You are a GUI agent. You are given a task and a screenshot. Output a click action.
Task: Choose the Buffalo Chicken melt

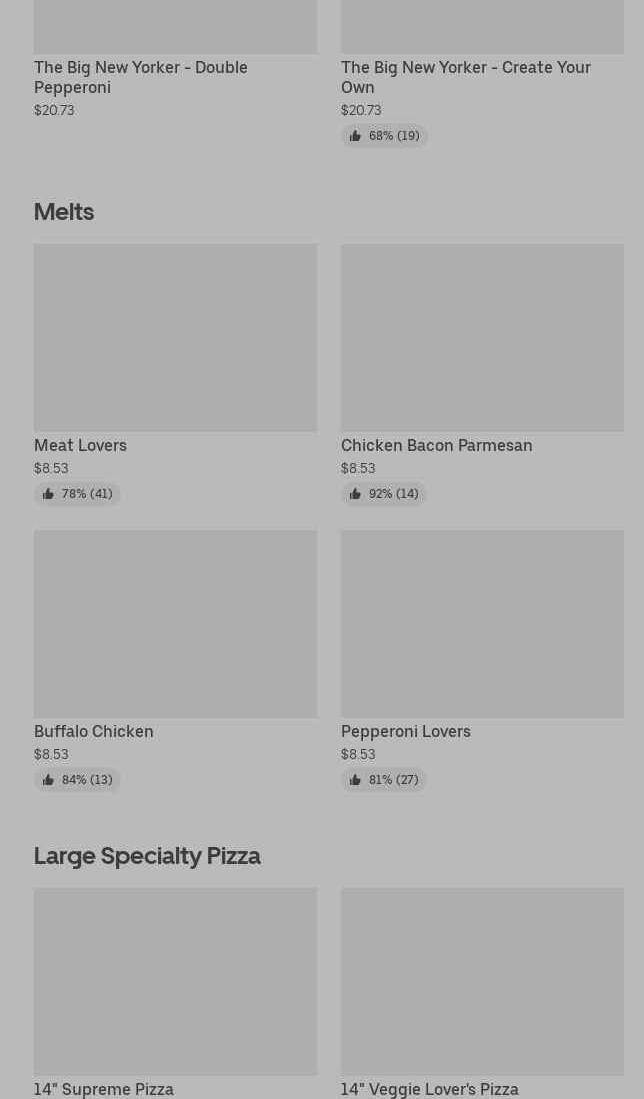(175, 625)
